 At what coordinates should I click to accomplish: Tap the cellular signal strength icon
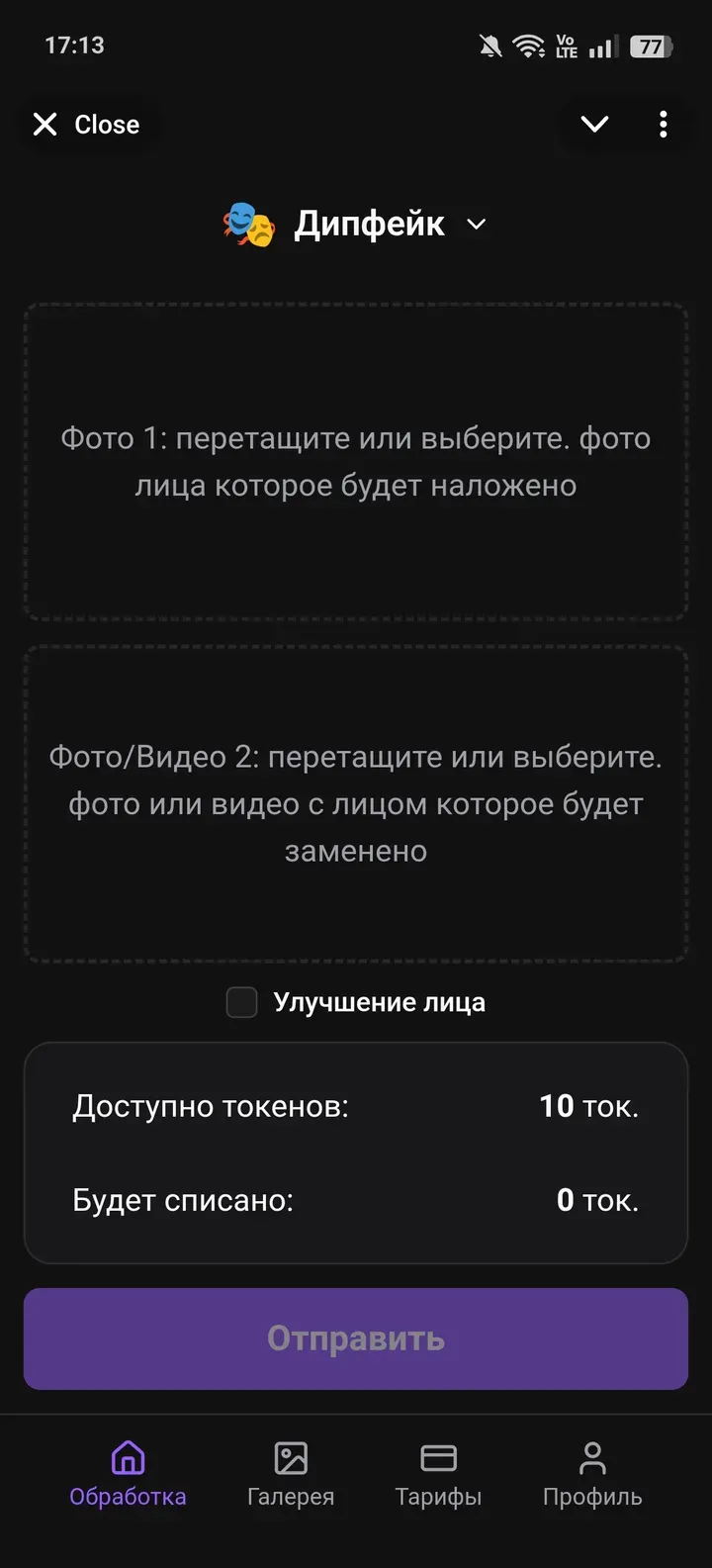pos(603,45)
